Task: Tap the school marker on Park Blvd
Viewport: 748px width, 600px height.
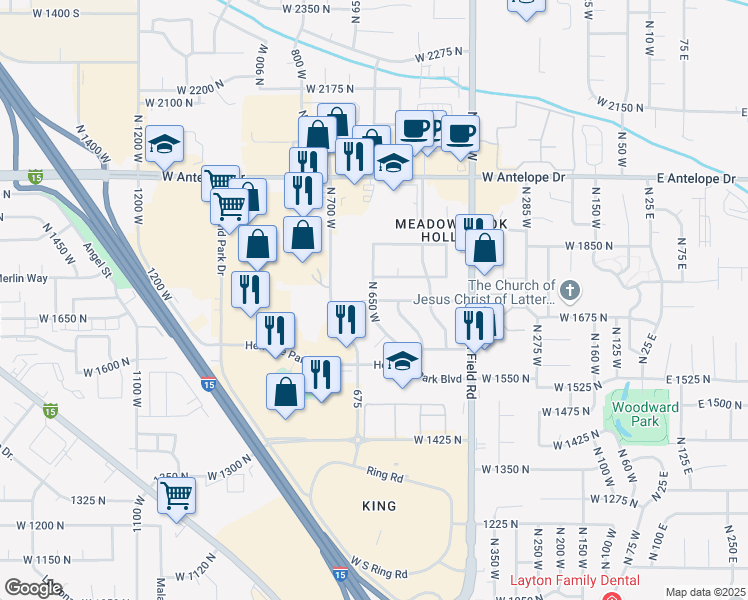Action: coord(403,361)
